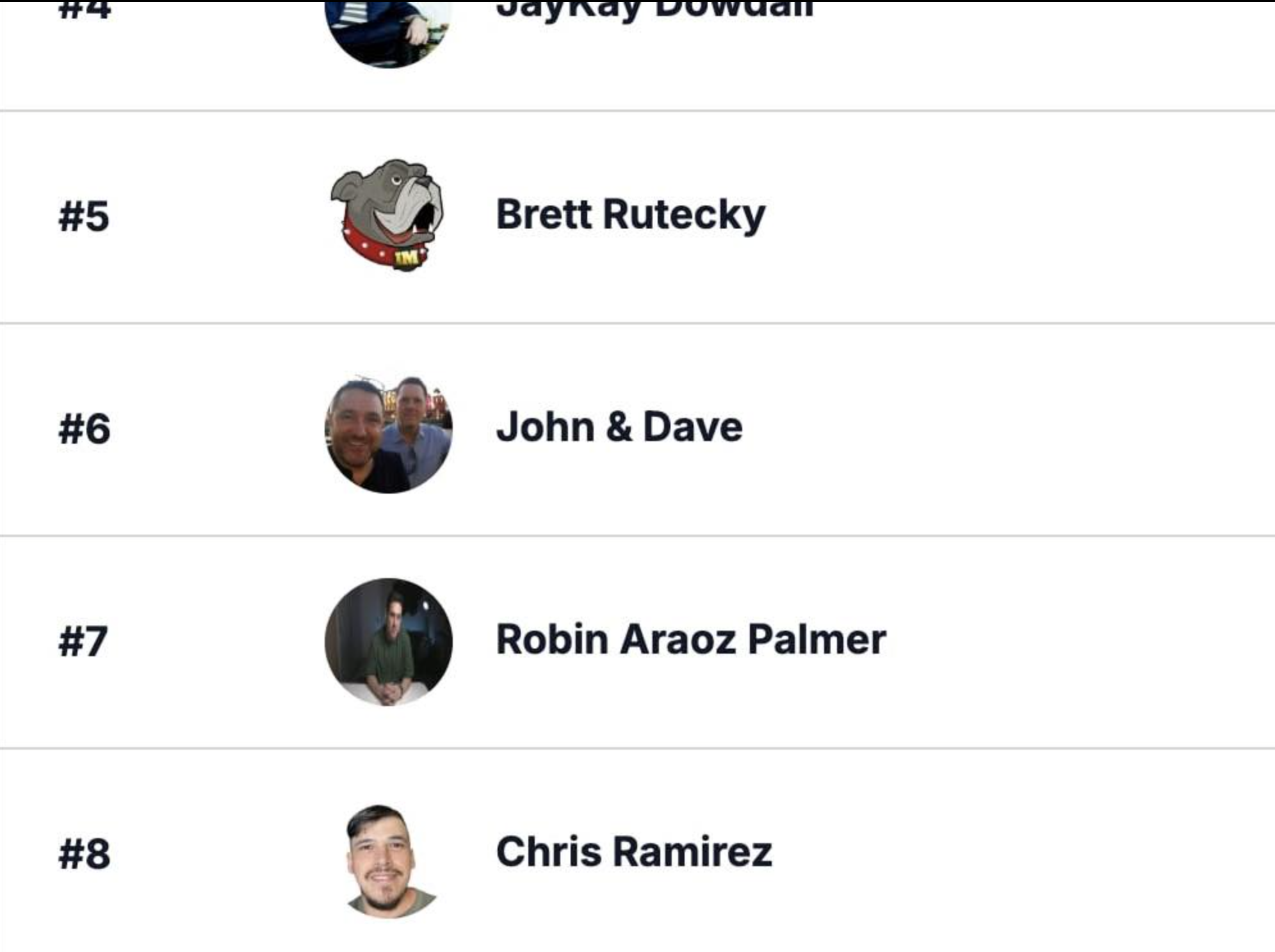View Chris Ramirez's profile row
This screenshot has width=1275, height=952.
point(633,853)
